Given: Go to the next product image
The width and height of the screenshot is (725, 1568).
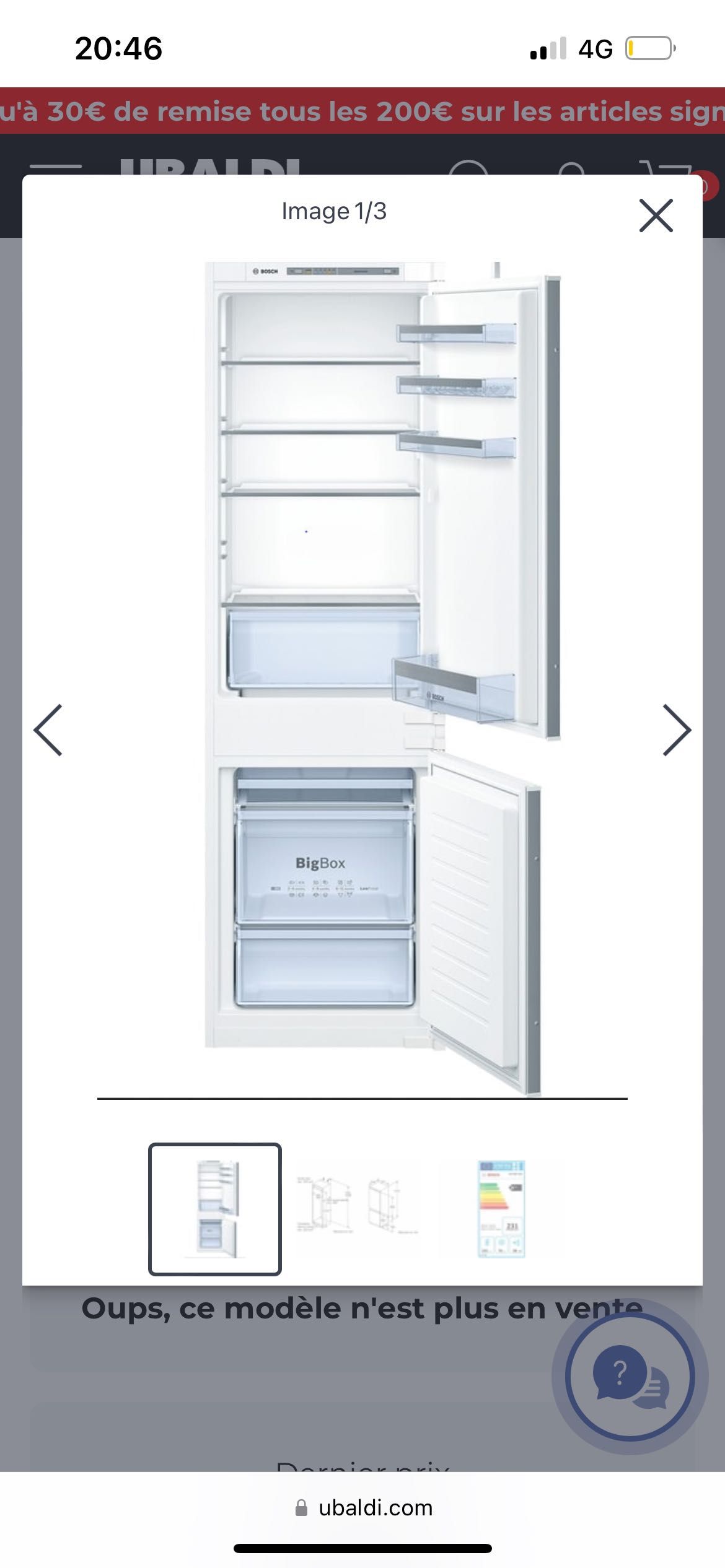Looking at the screenshot, I should (677, 730).
